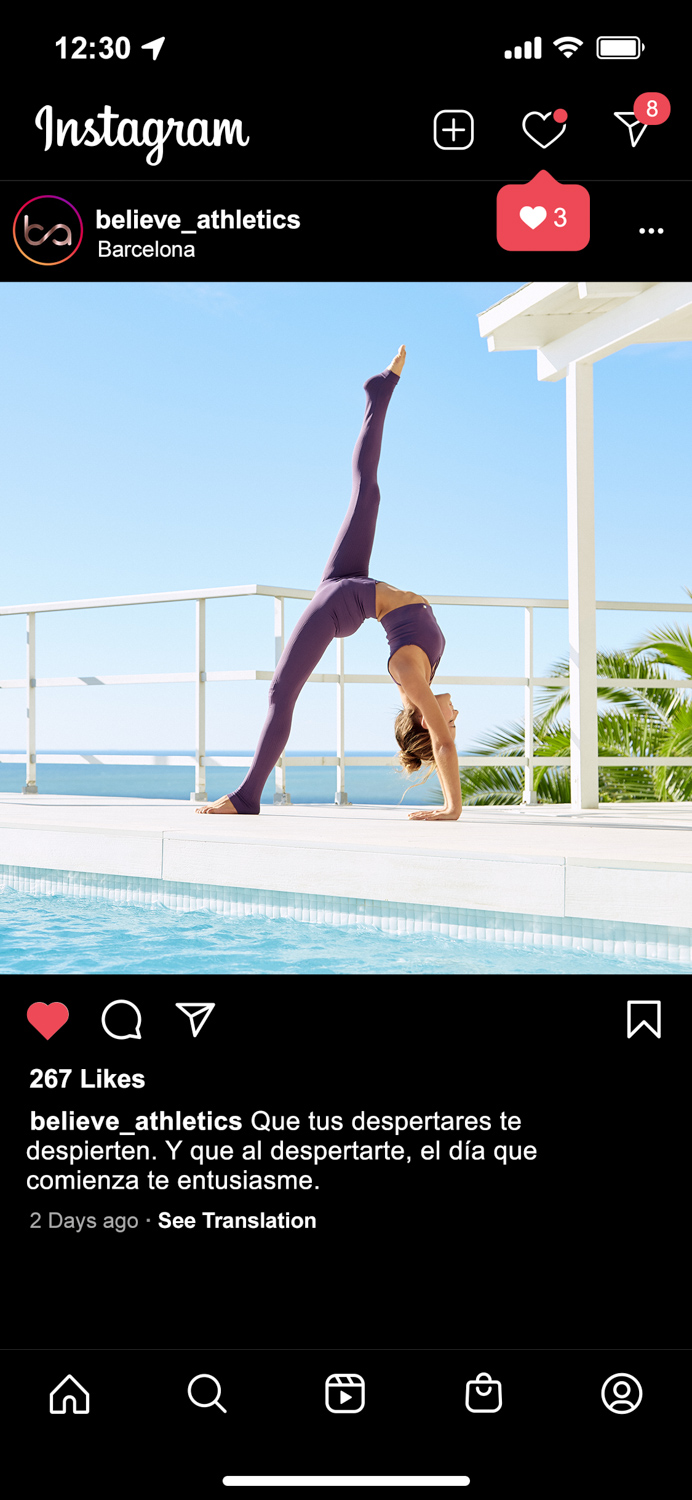692x1500 pixels.
Task: Tap the 3 new likes notification bubble
Action: click(543, 215)
